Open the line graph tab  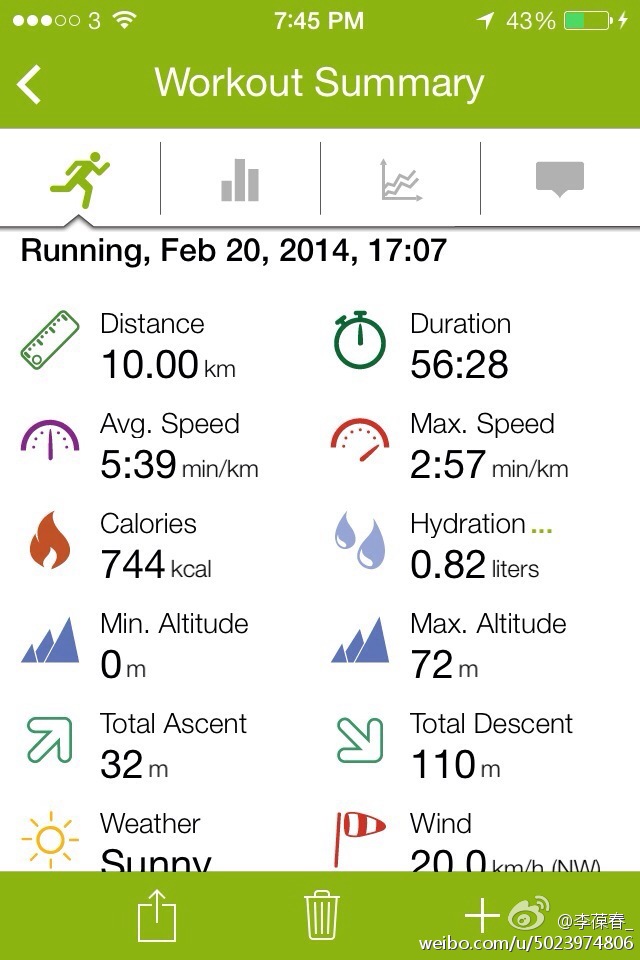401,180
